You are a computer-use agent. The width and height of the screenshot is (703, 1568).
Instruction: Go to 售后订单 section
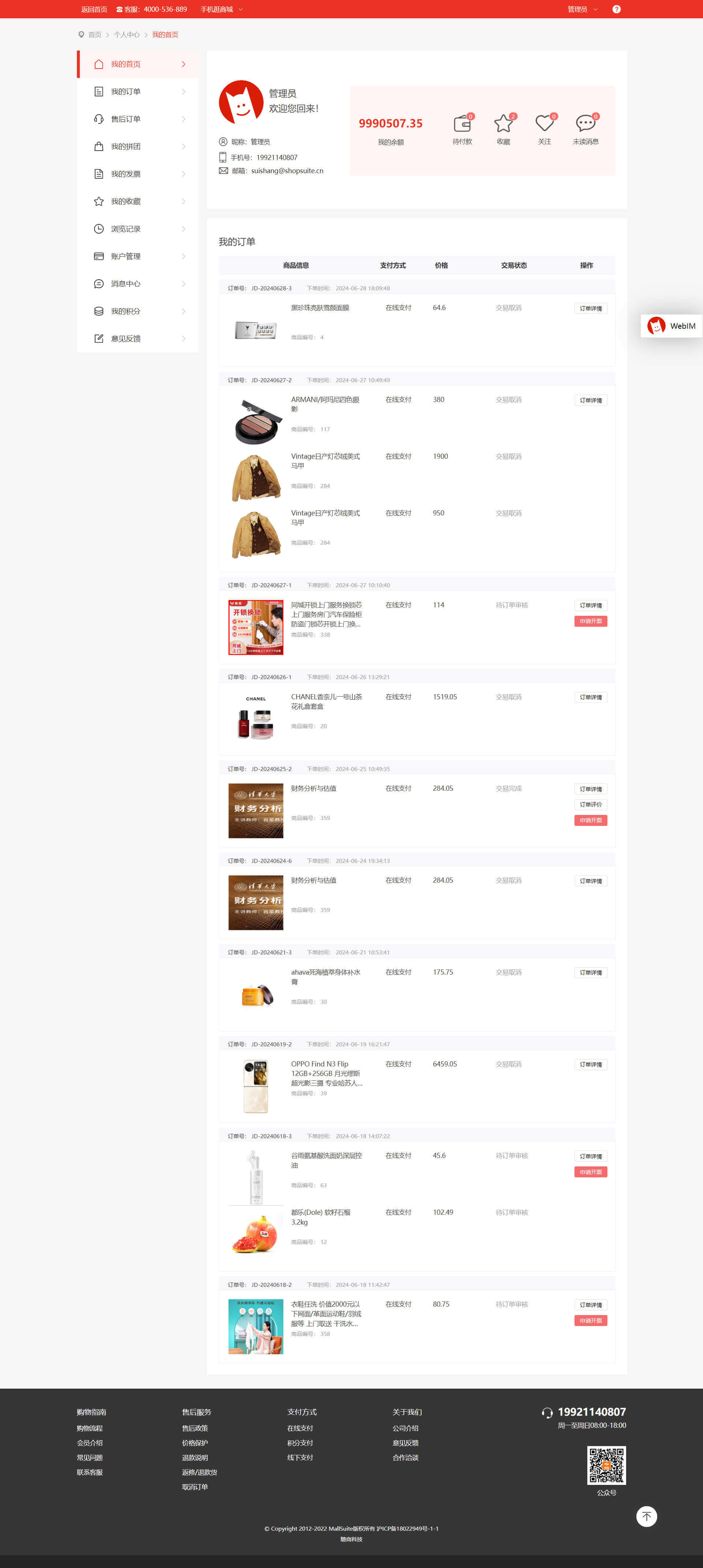click(x=125, y=119)
